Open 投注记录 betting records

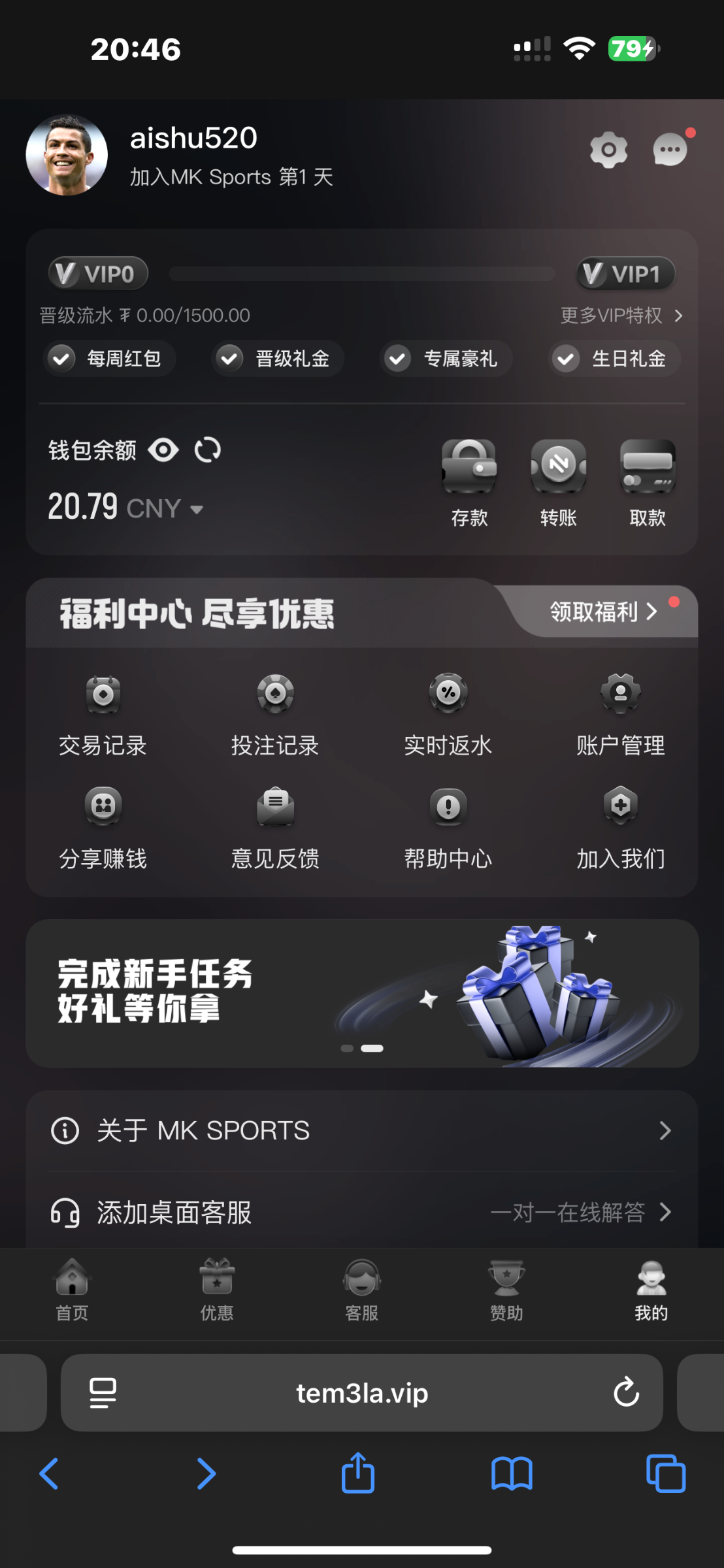tap(275, 715)
